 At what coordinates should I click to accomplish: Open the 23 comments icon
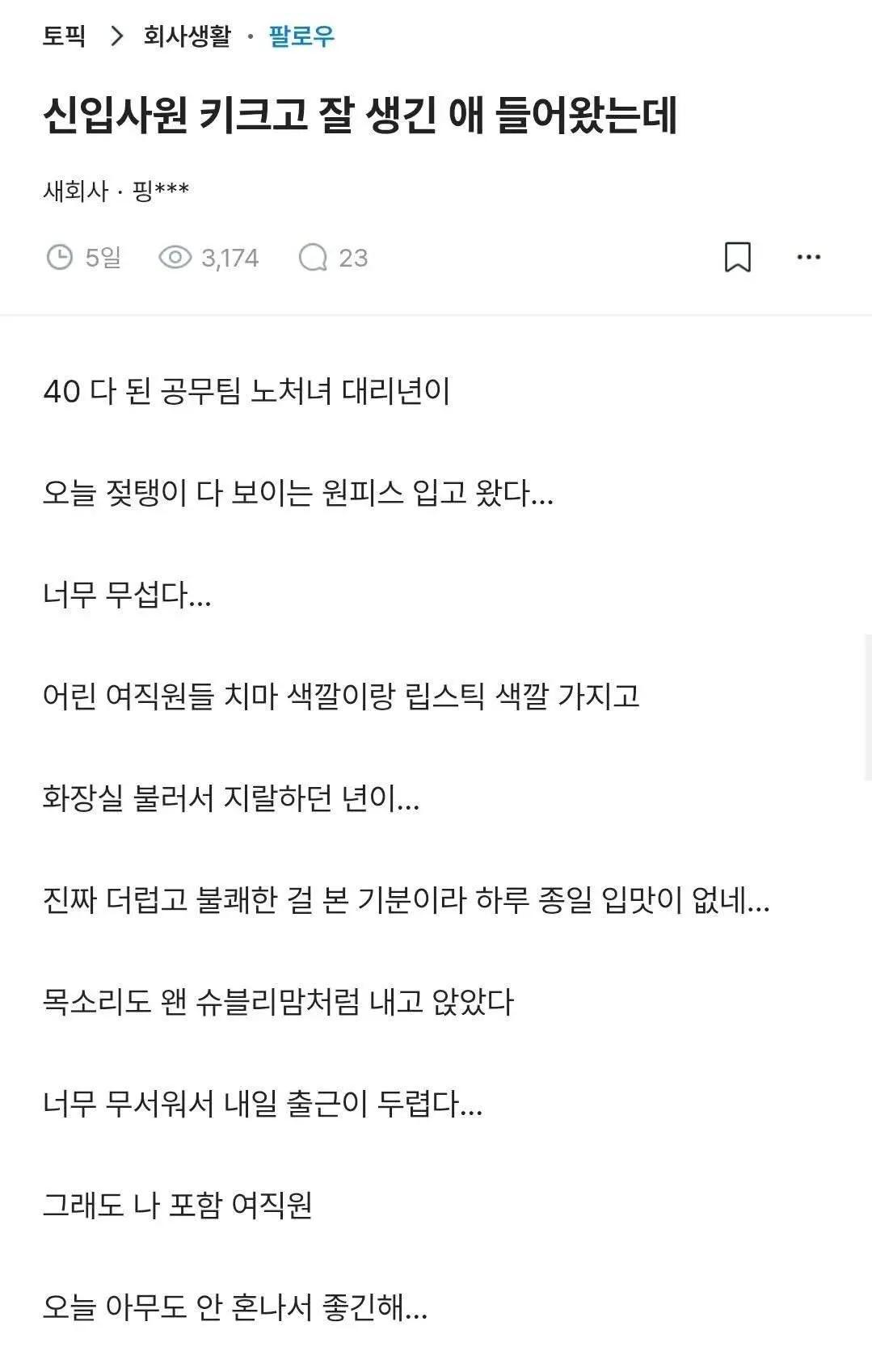tap(314, 258)
